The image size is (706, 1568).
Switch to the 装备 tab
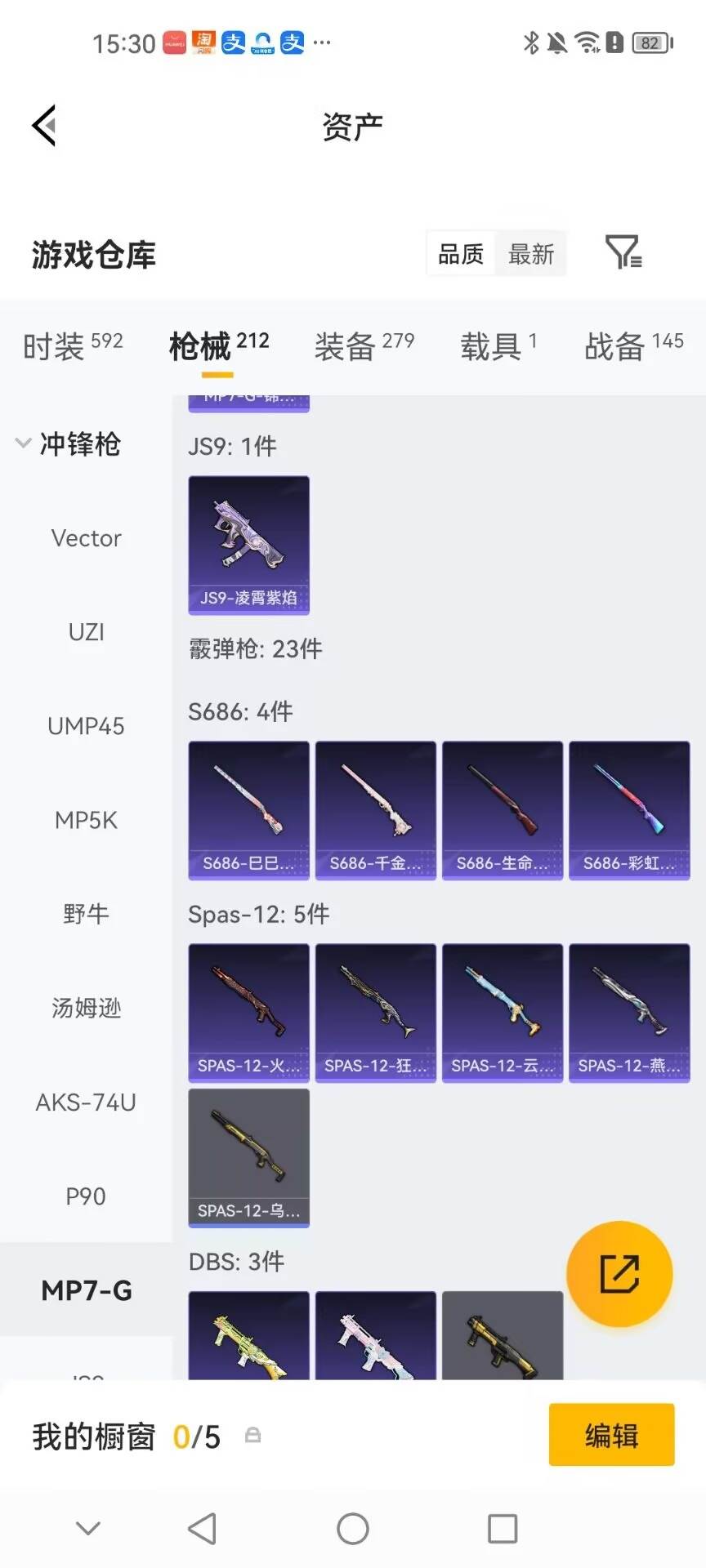[x=364, y=345]
